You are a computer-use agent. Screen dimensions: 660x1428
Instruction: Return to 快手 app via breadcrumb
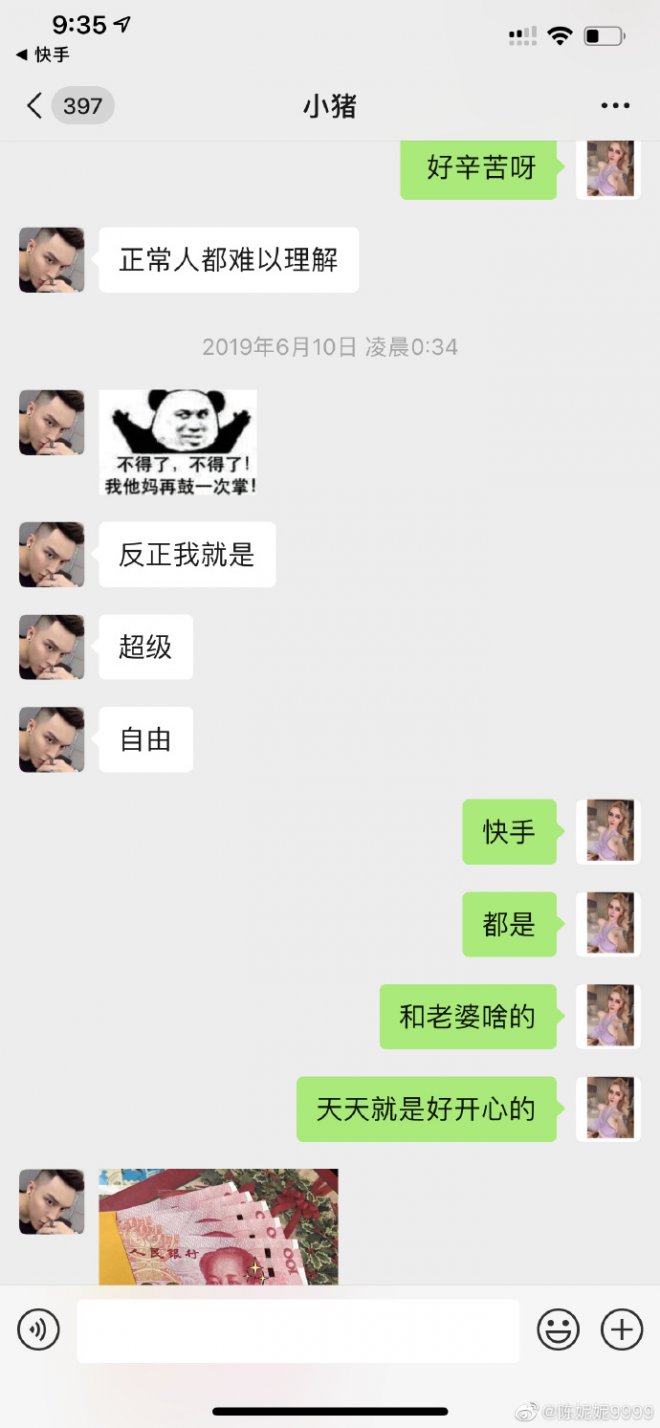(x=42, y=55)
